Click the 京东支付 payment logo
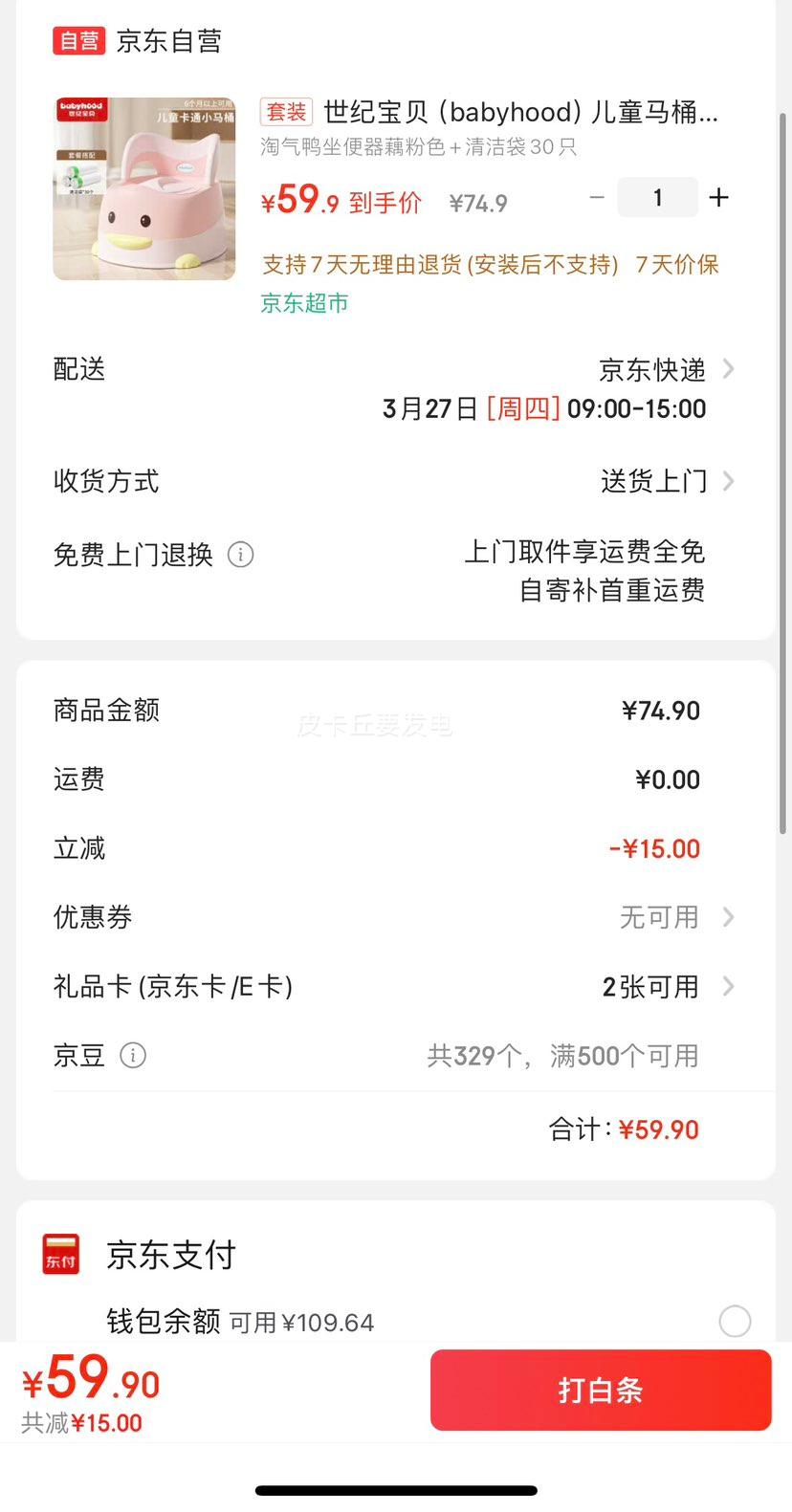The height and width of the screenshot is (1512, 792). pos(60,1255)
